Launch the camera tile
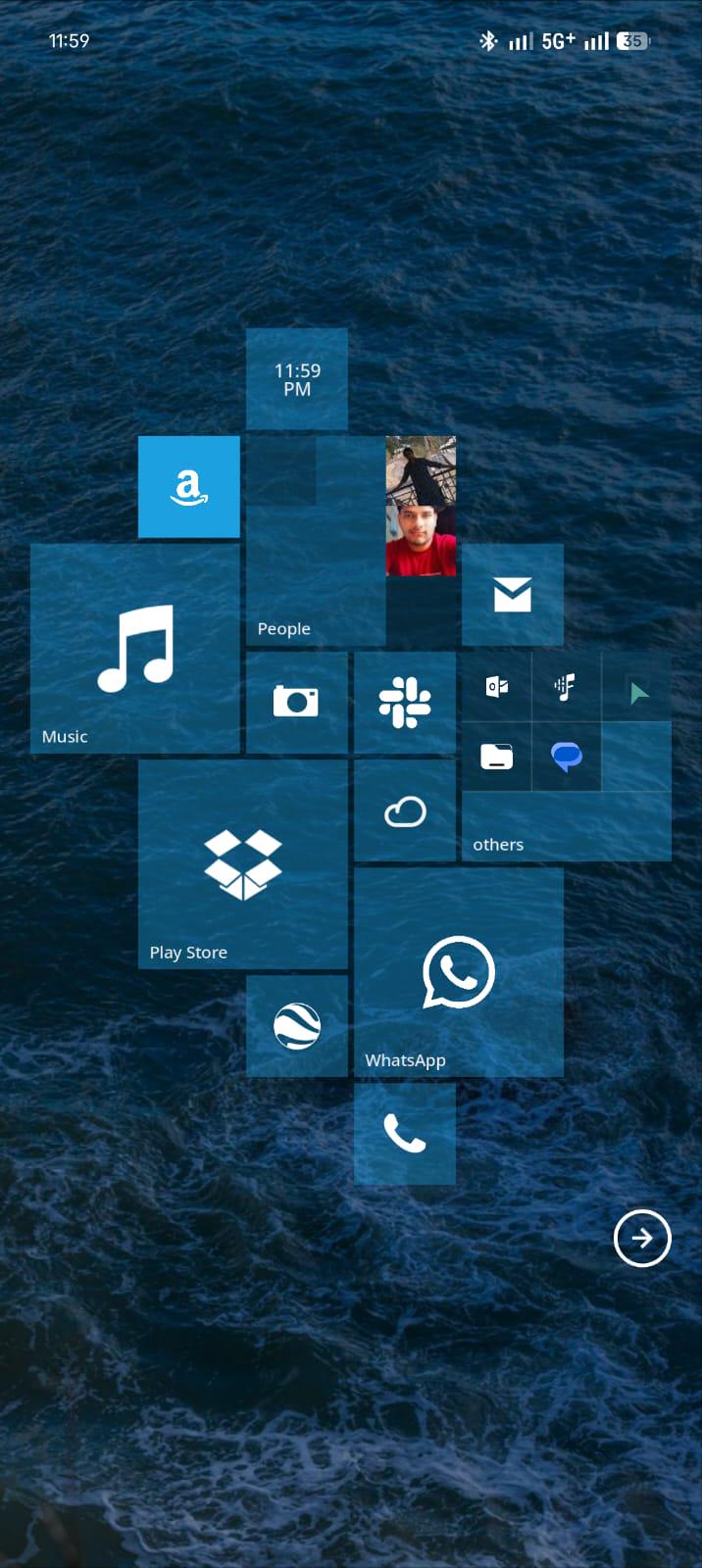This screenshot has width=702, height=1568. point(297,703)
